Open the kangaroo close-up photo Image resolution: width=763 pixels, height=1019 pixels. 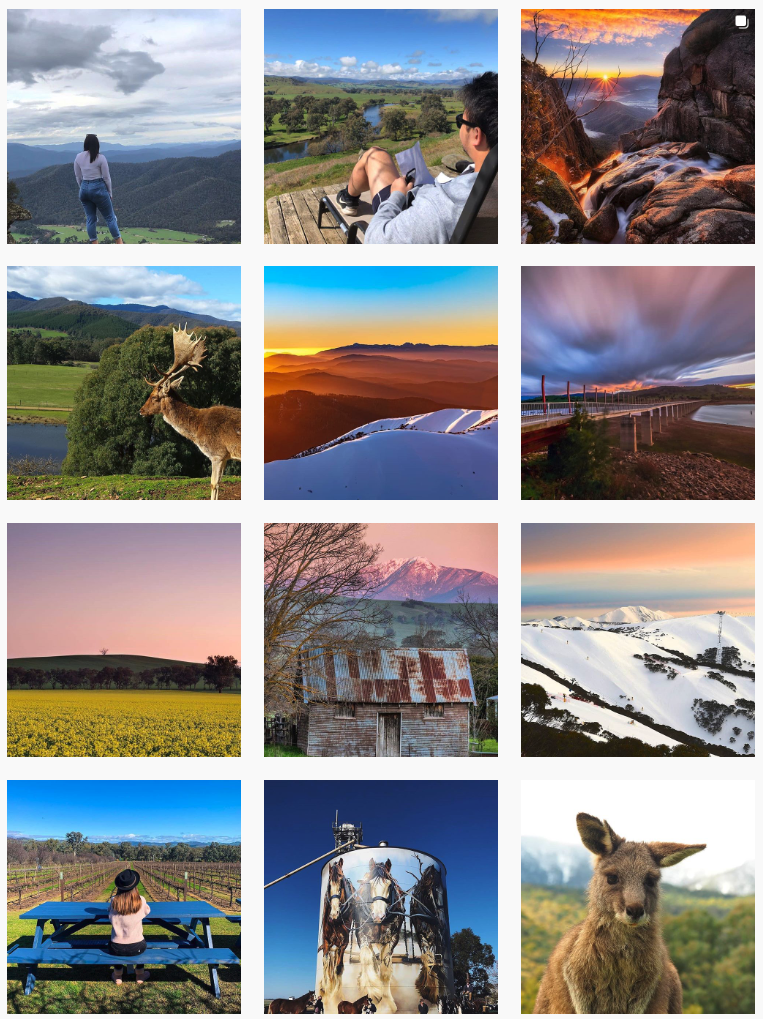[638, 897]
